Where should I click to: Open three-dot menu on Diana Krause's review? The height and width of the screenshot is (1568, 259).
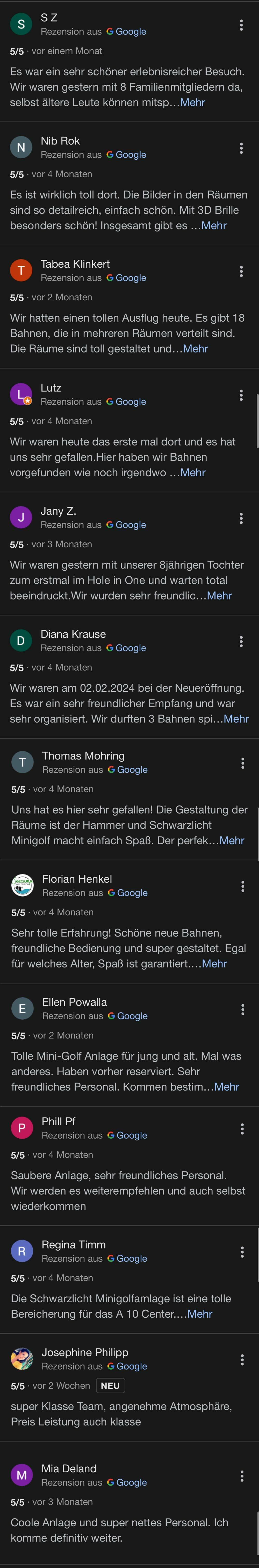click(241, 641)
